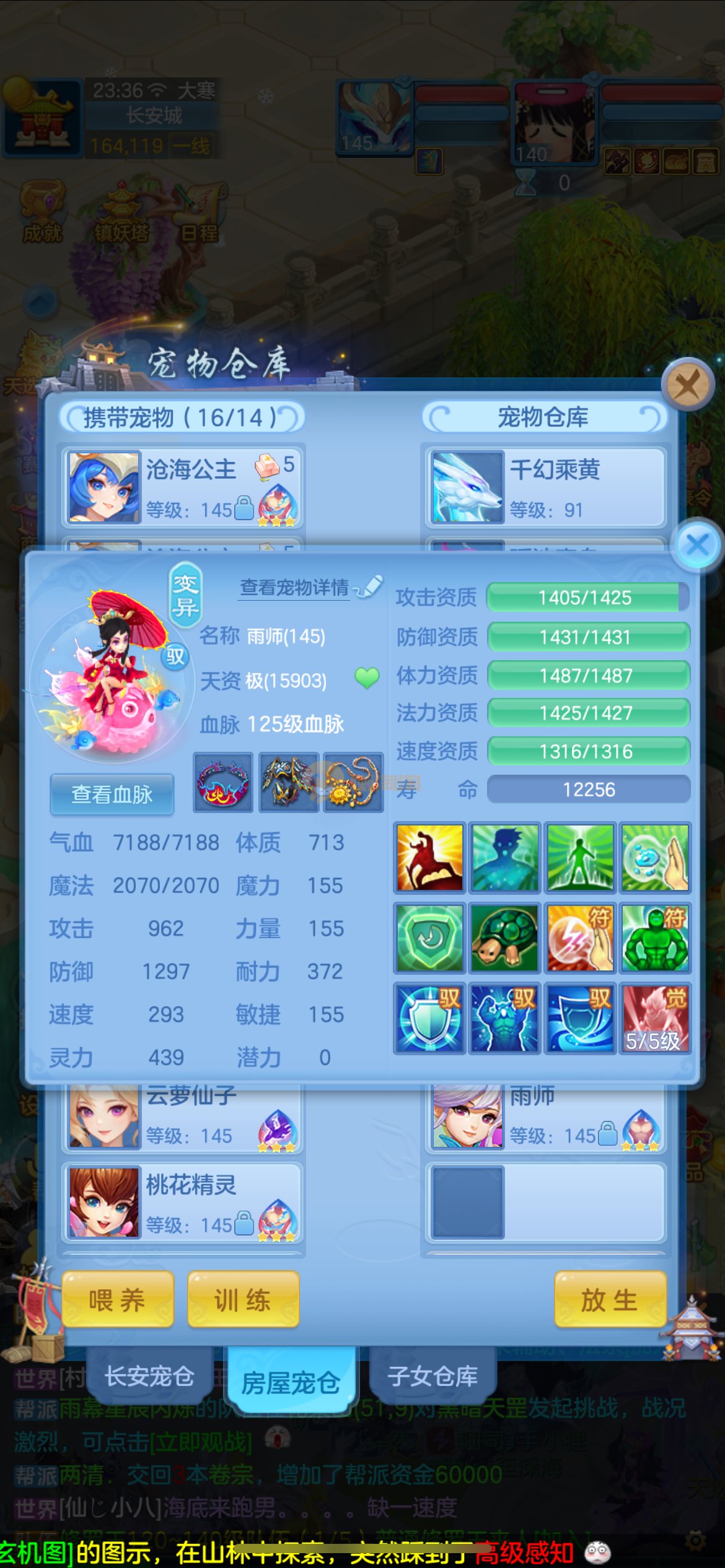This screenshot has height=1568, width=725.
Task: Select 桃花精灵 pet row
Action: coord(183,1203)
